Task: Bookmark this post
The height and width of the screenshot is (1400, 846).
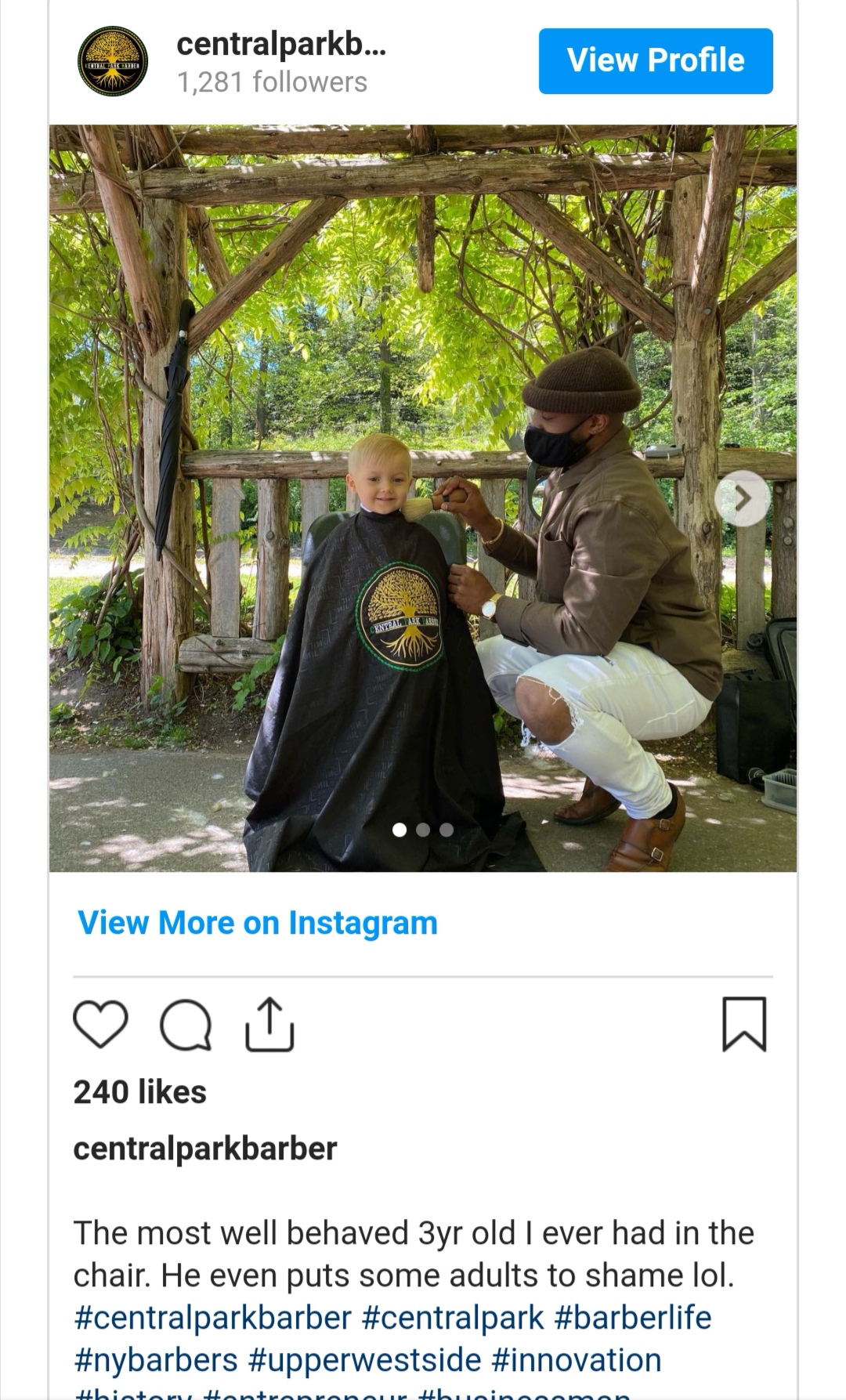Action: 743,1024
